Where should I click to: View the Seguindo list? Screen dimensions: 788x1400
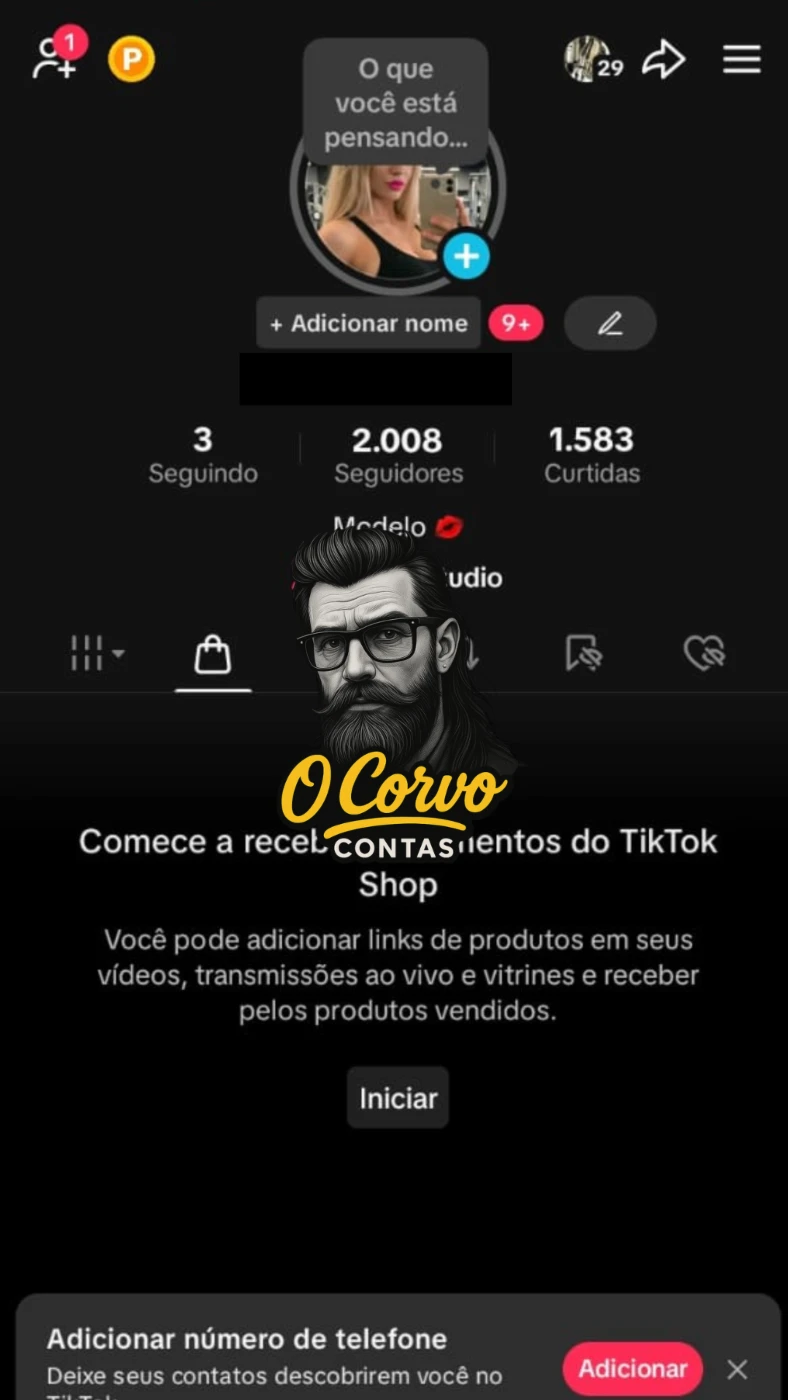tap(203, 455)
